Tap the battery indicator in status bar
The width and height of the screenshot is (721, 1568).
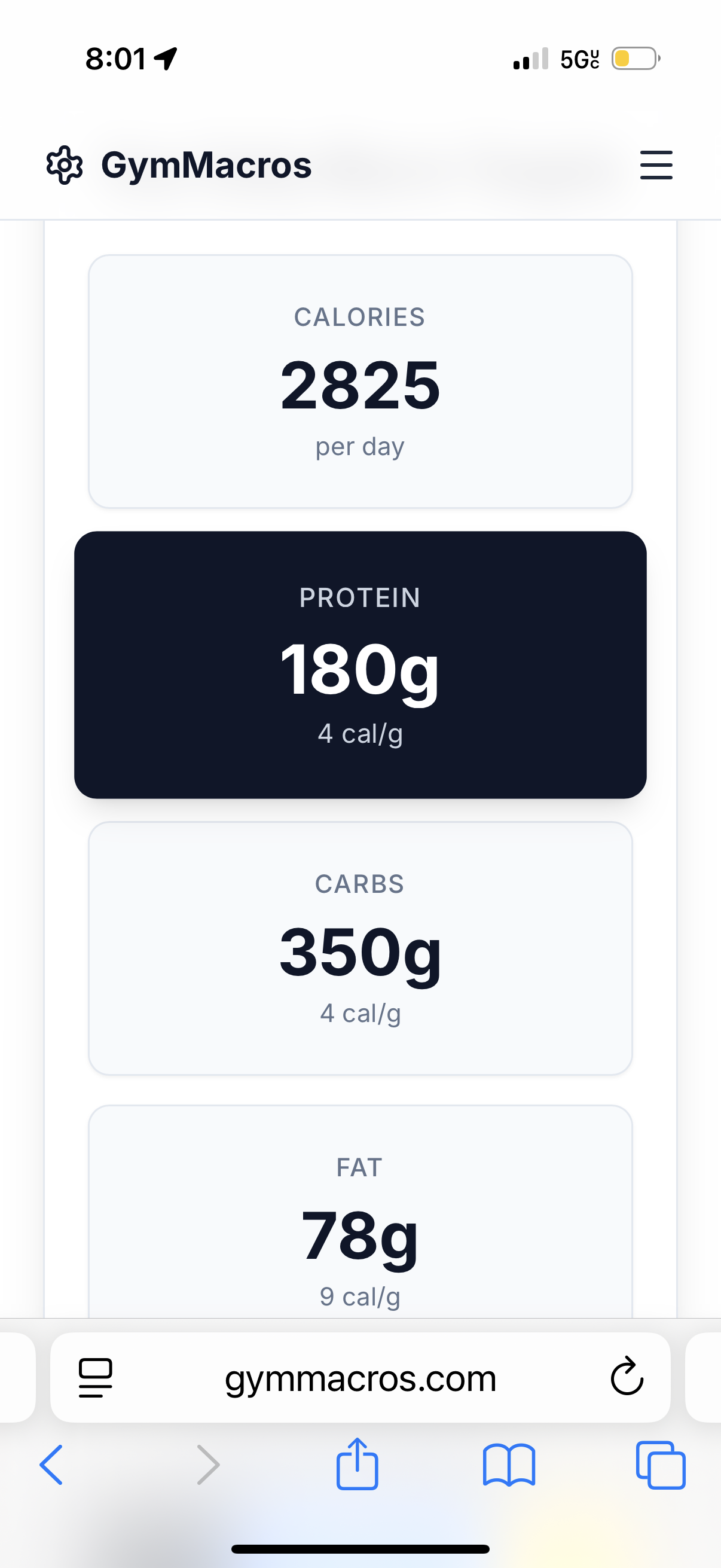(633, 59)
